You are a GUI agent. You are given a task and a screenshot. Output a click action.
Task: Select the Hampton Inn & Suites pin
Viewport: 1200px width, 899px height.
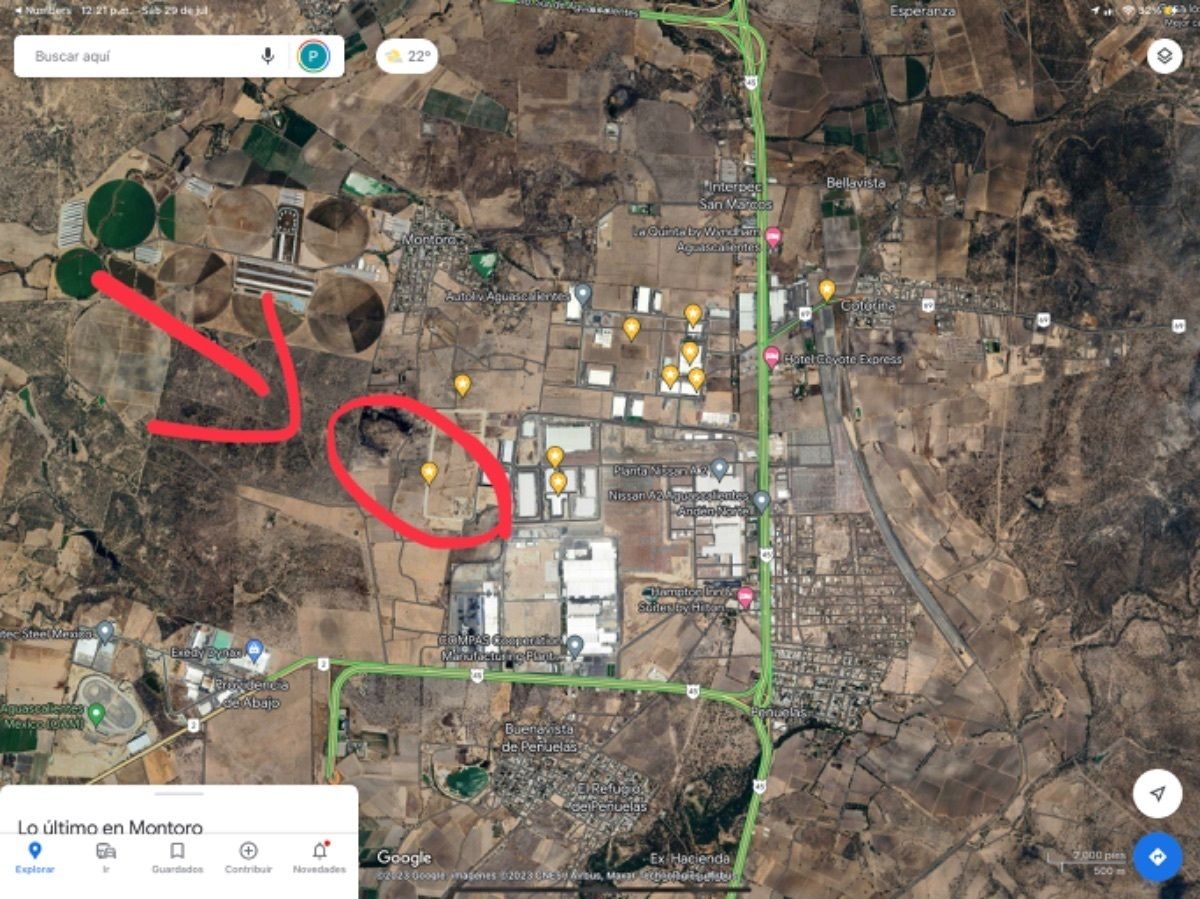coord(745,597)
